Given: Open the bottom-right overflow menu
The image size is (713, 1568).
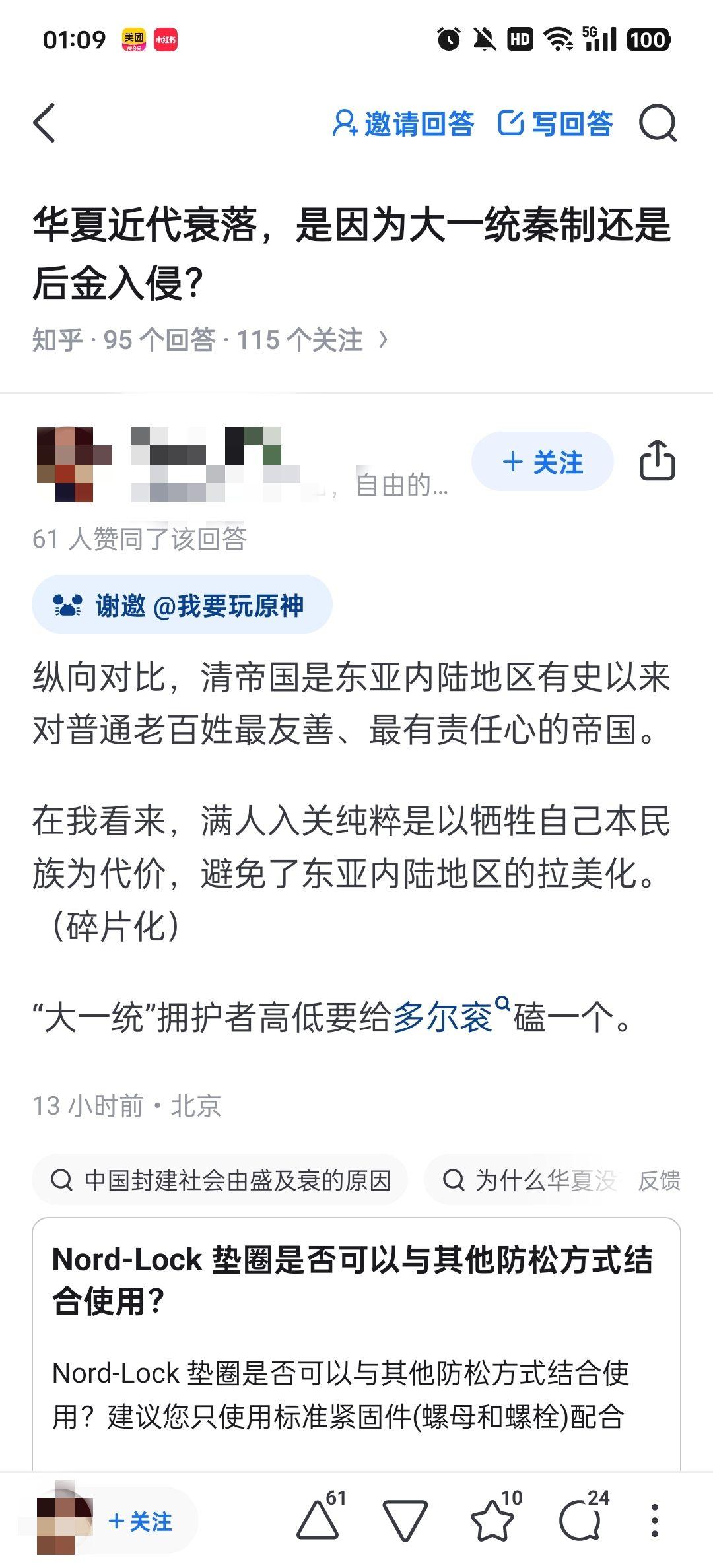Looking at the screenshot, I should [x=655, y=1520].
